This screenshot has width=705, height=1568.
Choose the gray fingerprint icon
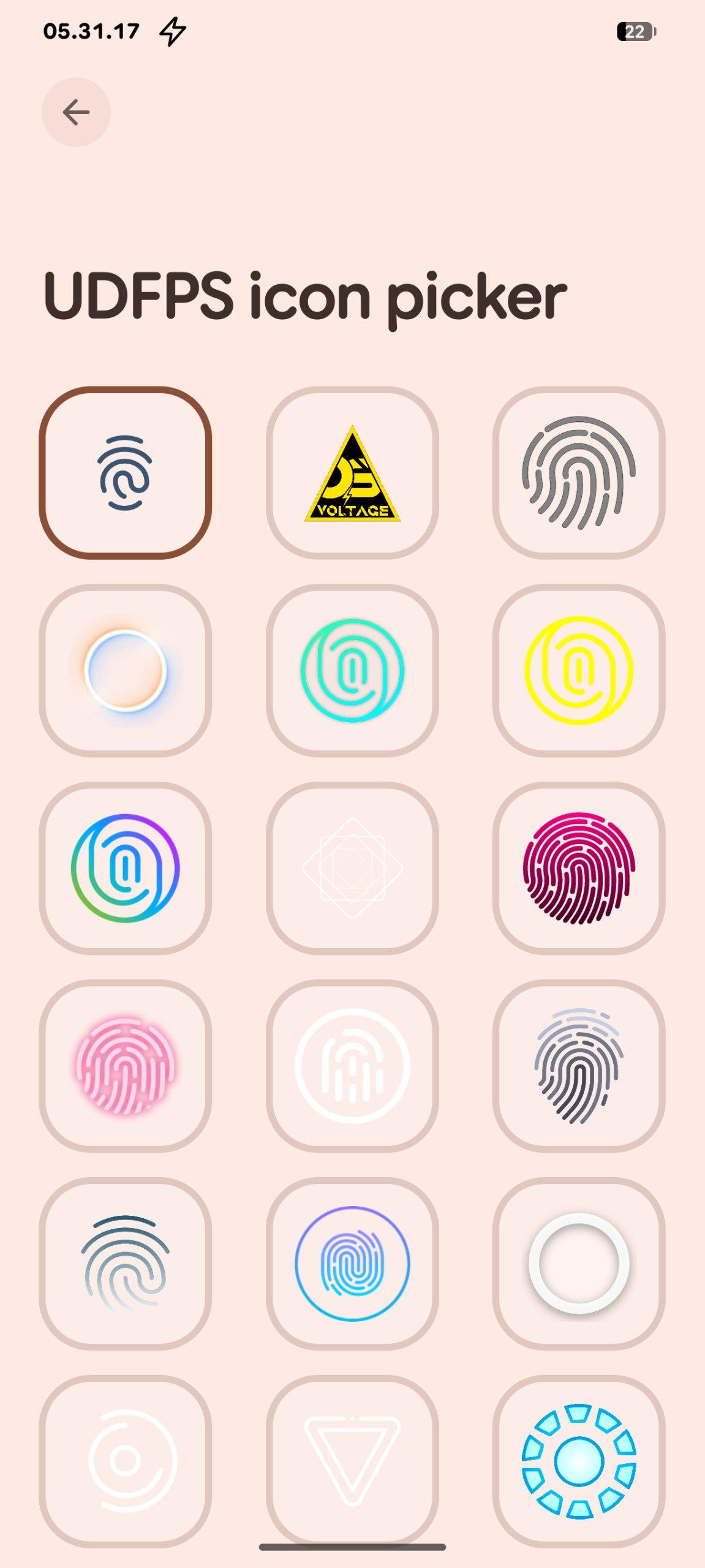click(x=579, y=473)
